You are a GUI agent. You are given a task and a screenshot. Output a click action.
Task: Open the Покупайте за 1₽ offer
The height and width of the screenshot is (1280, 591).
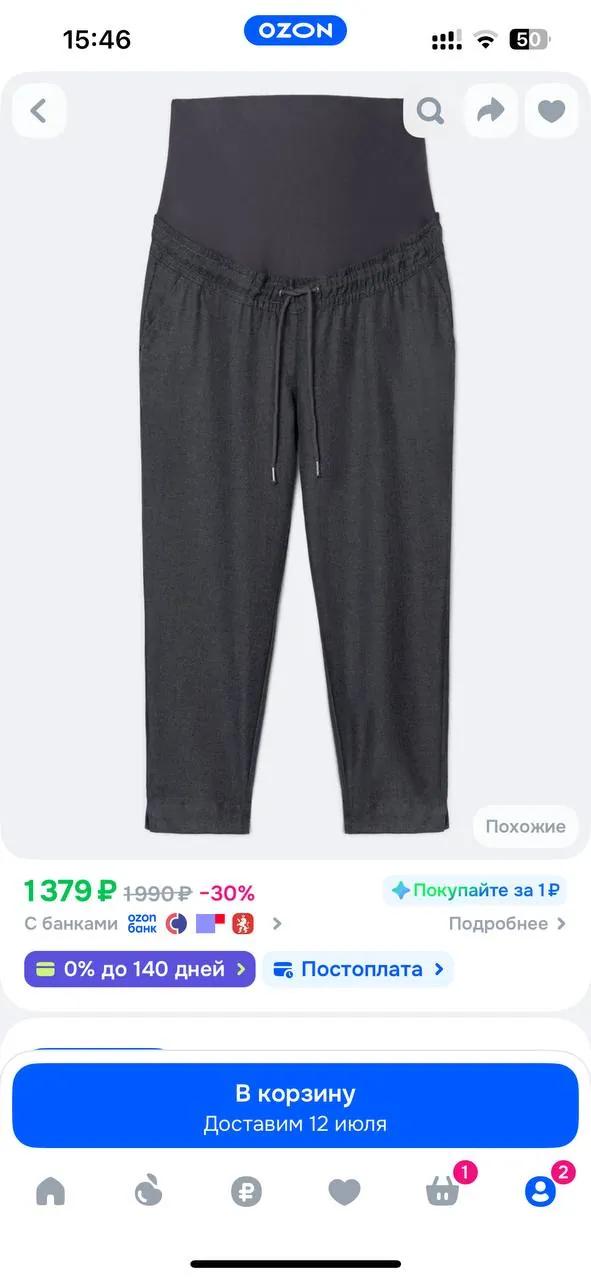[x=475, y=890]
